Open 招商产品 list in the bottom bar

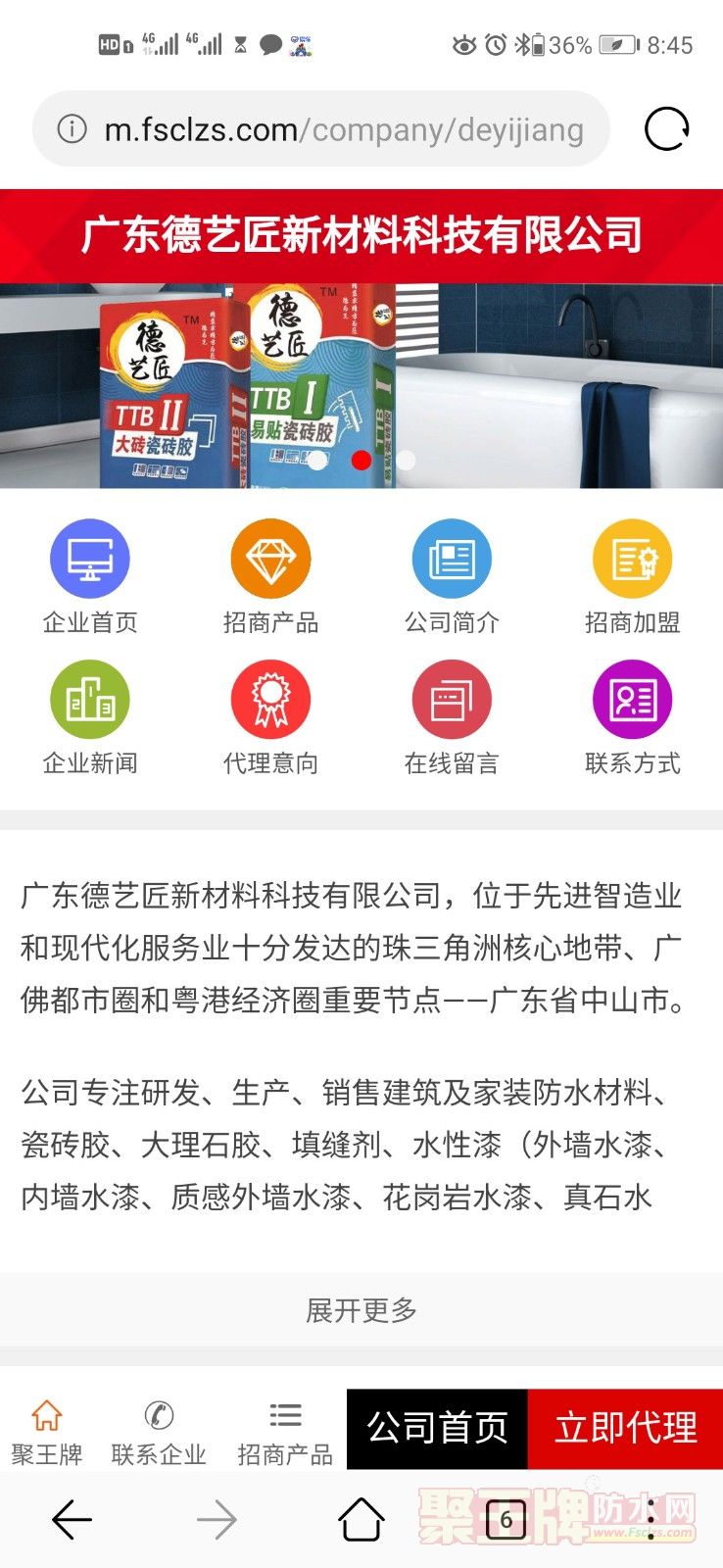[285, 1431]
